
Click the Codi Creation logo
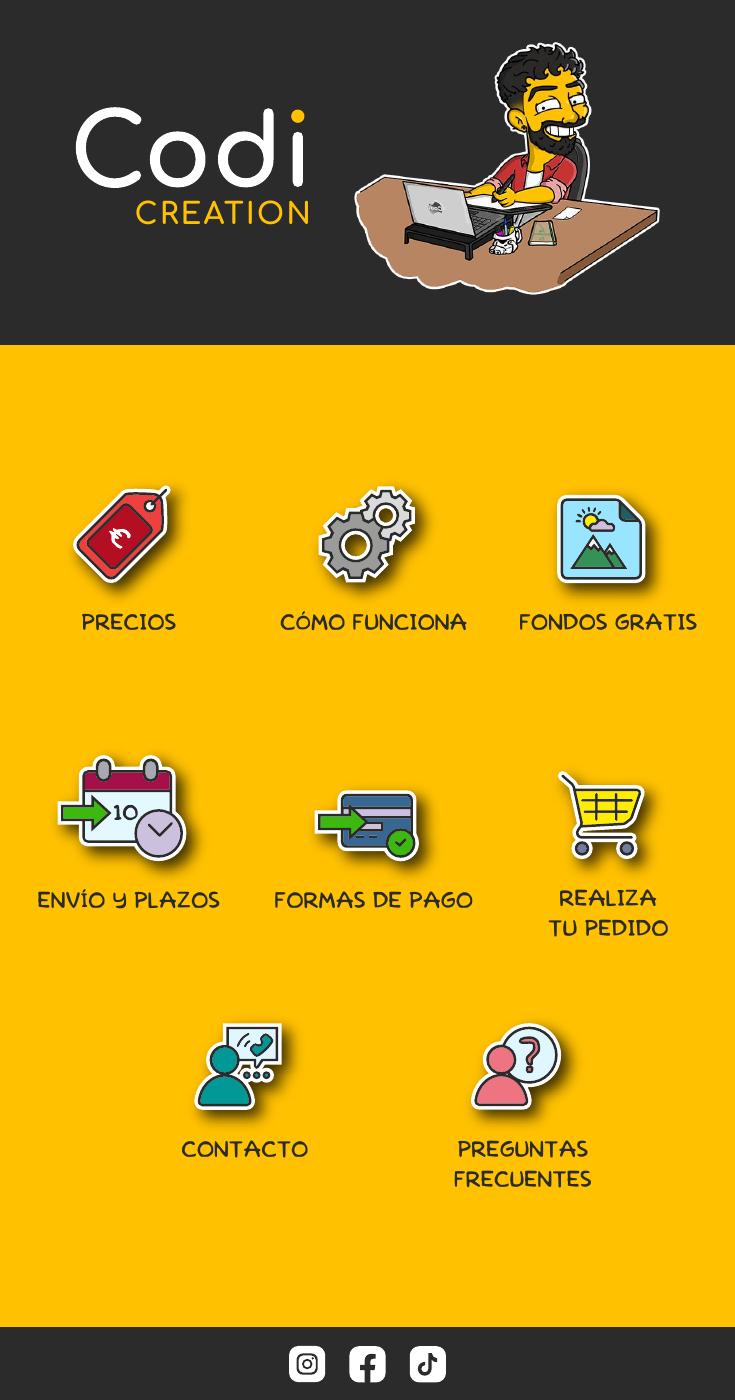point(195,165)
